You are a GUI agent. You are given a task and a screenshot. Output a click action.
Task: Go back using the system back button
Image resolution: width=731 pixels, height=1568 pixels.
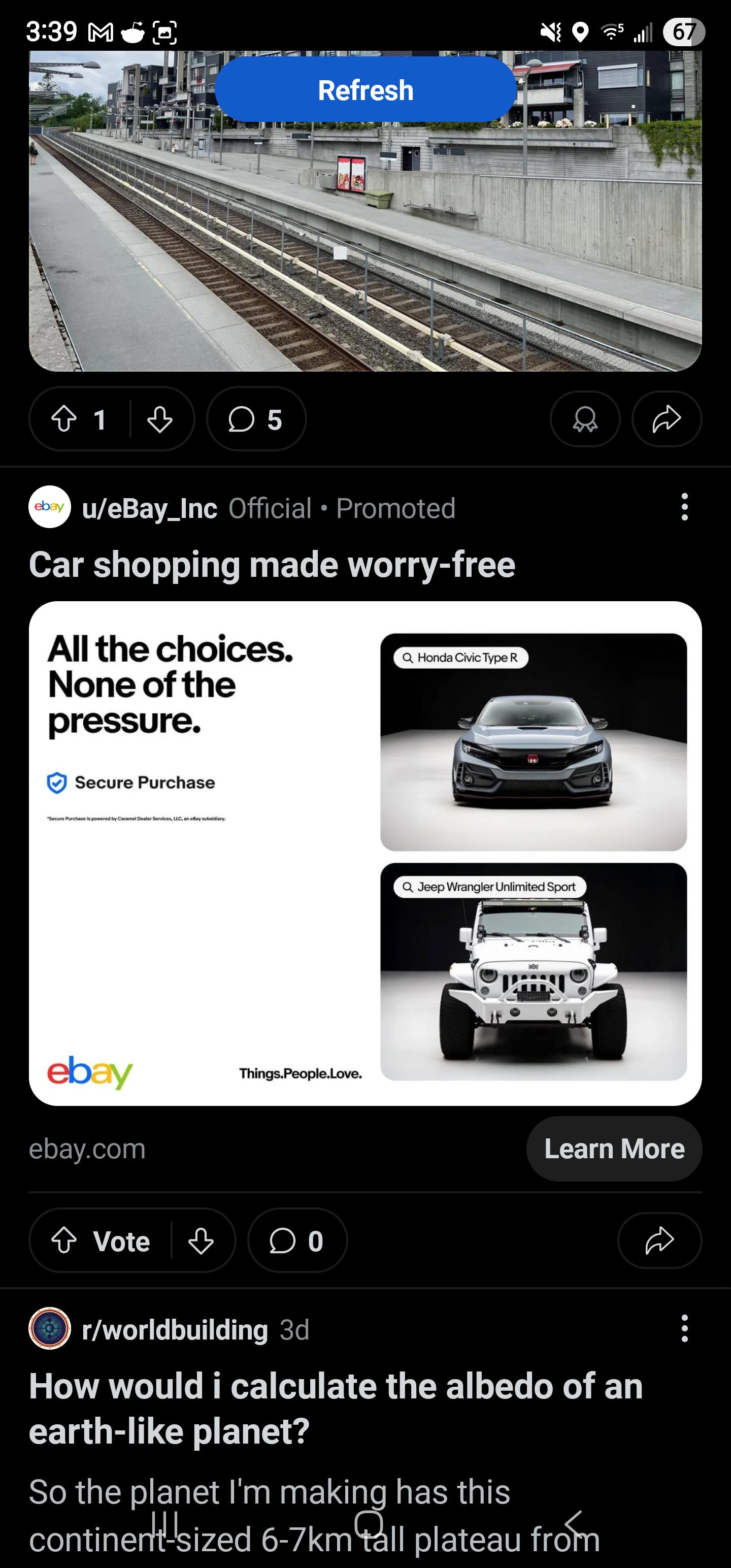(573, 1523)
